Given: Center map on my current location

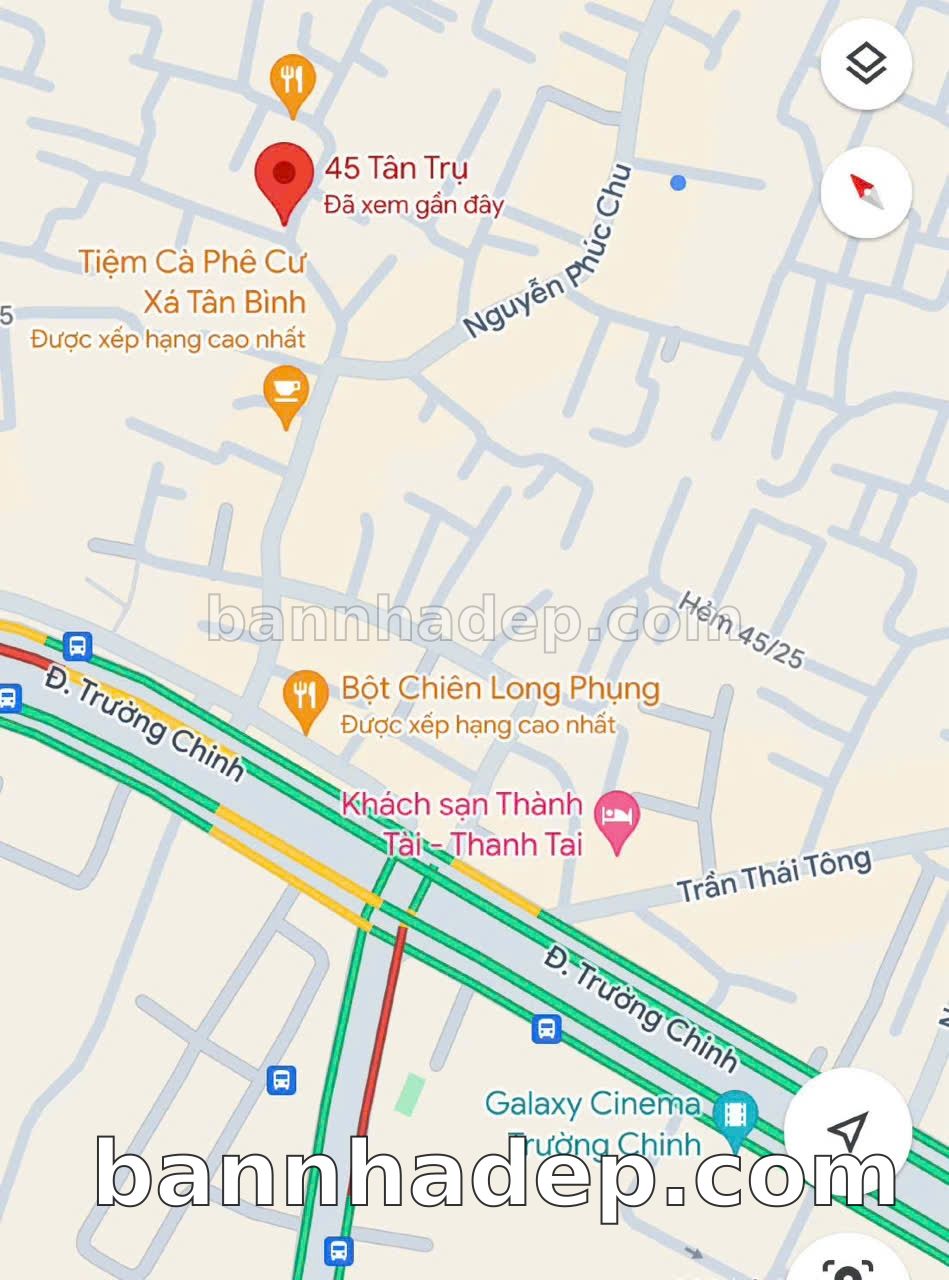Looking at the screenshot, I should pyautogui.click(x=847, y=1131).
